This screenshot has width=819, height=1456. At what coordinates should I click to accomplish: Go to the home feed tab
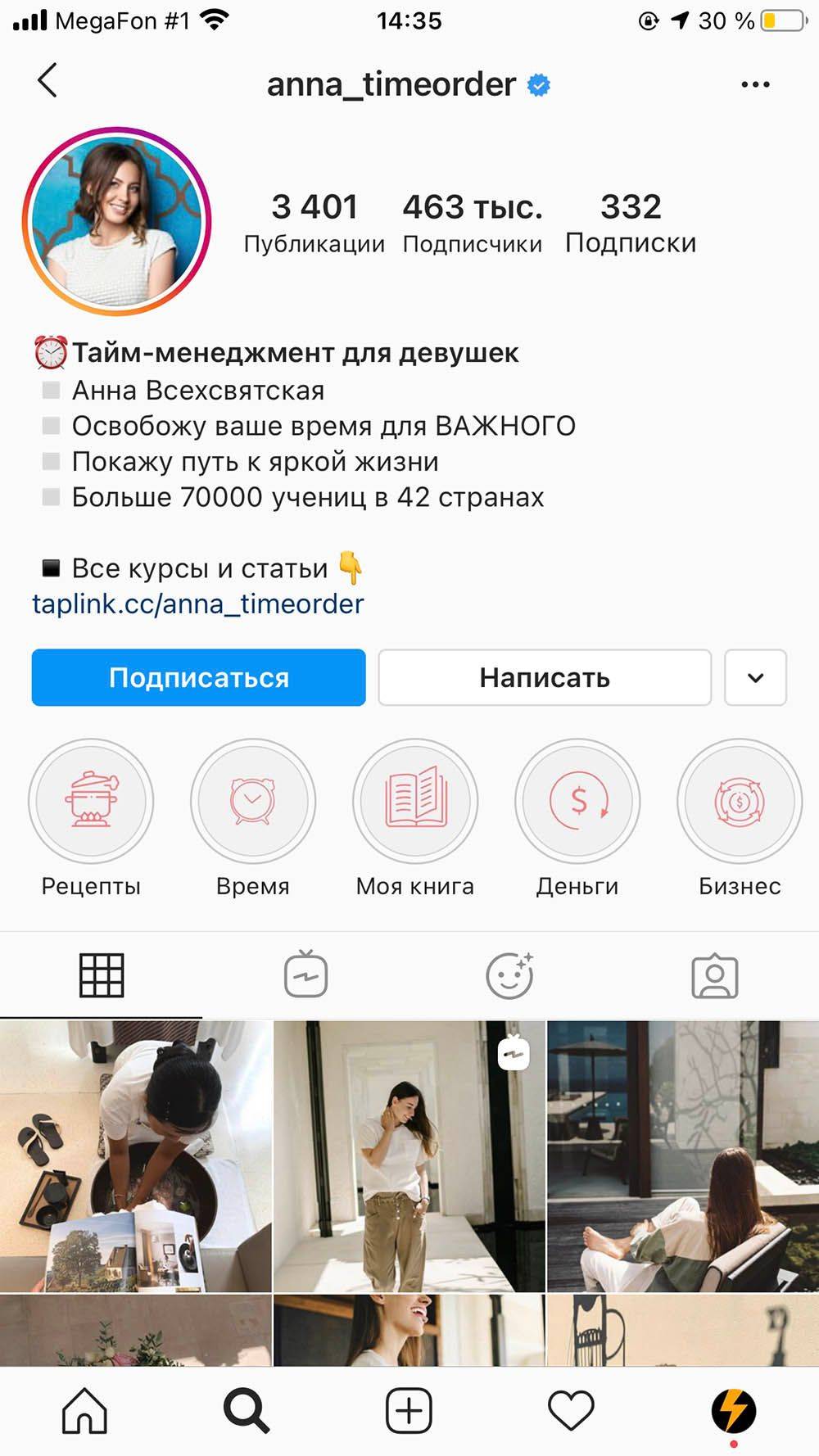84,1411
